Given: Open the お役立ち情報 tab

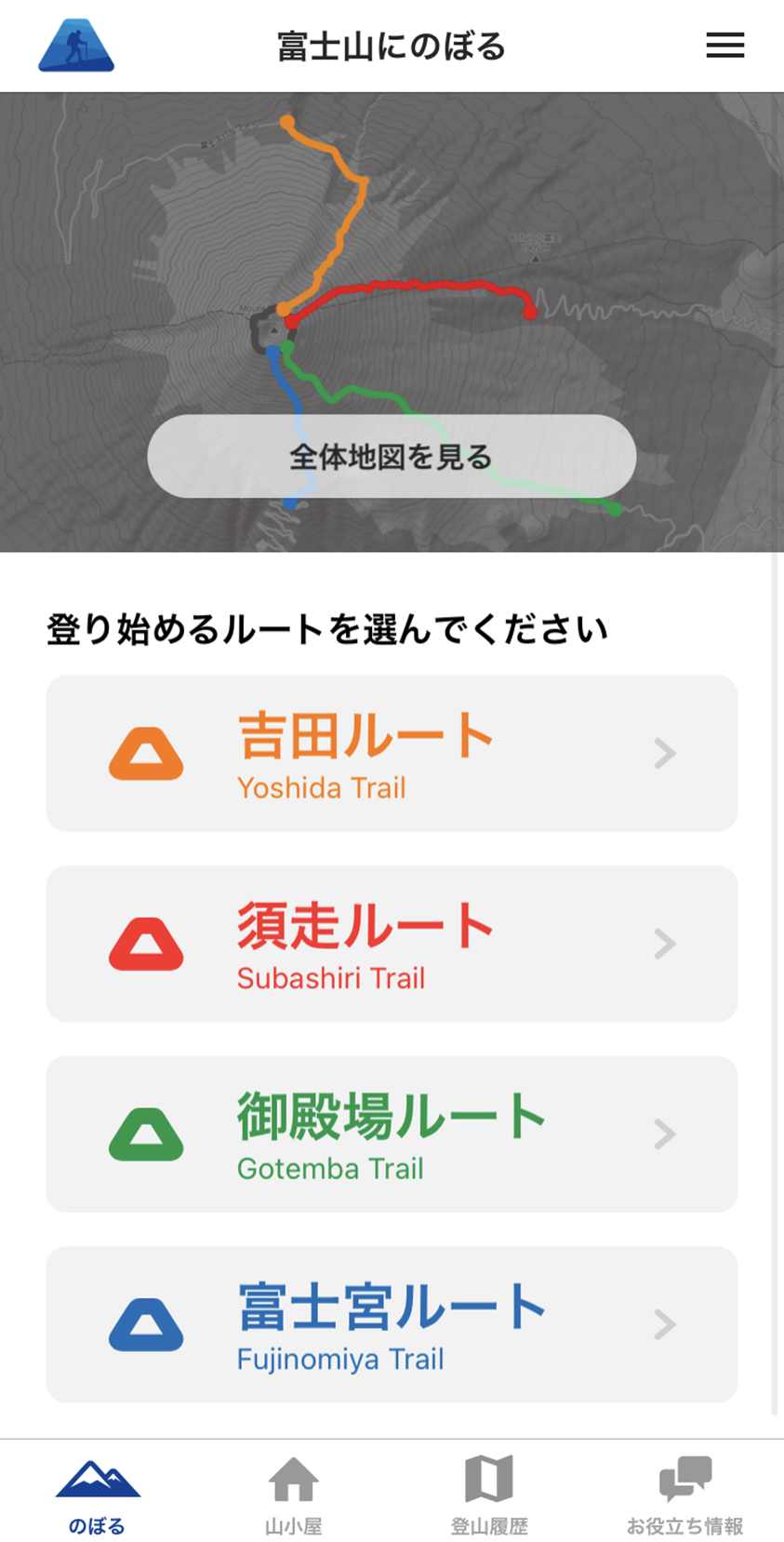Looking at the screenshot, I should pyautogui.click(x=685, y=1495).
